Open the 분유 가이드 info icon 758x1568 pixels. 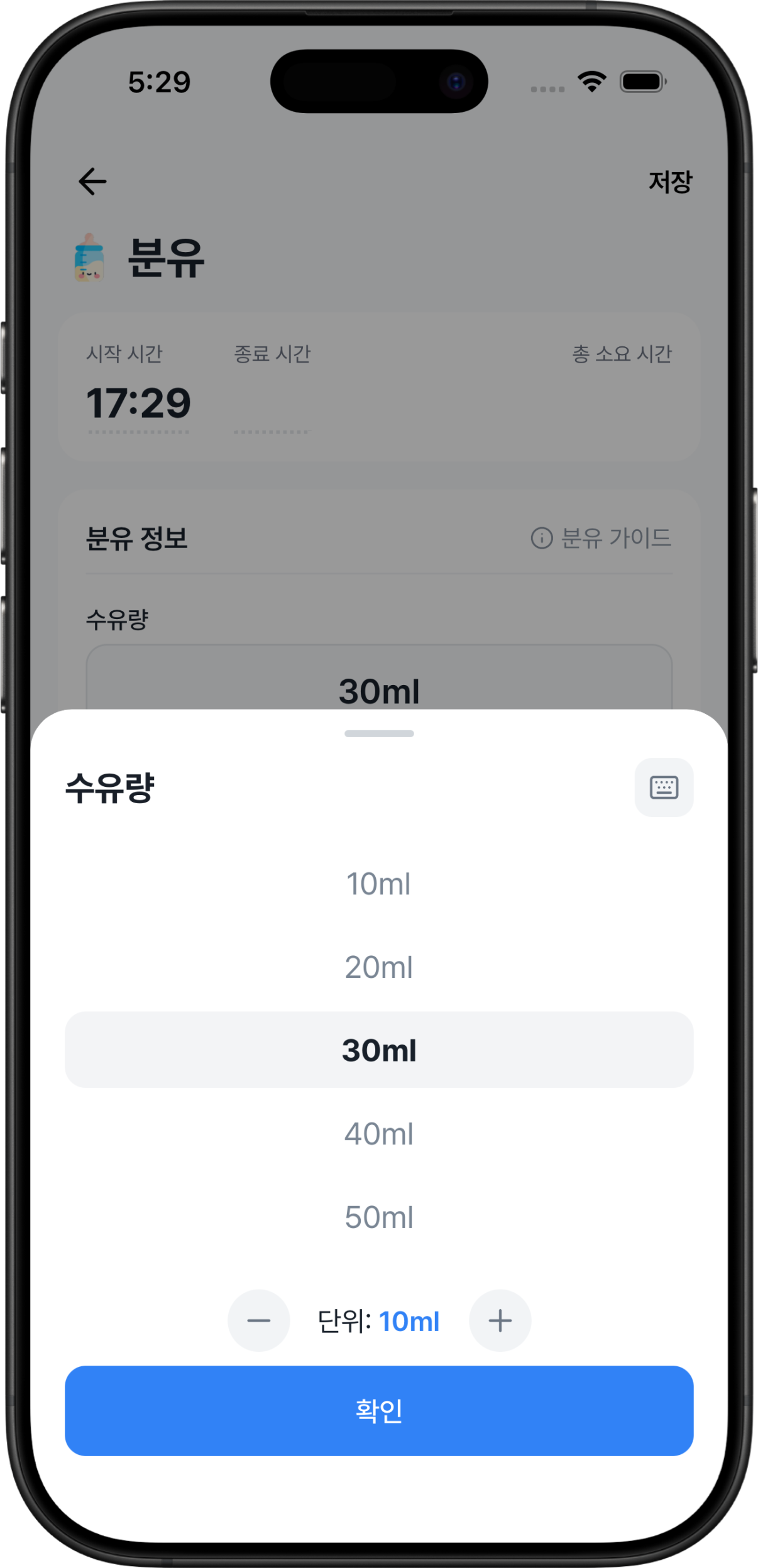coord(542,538)
